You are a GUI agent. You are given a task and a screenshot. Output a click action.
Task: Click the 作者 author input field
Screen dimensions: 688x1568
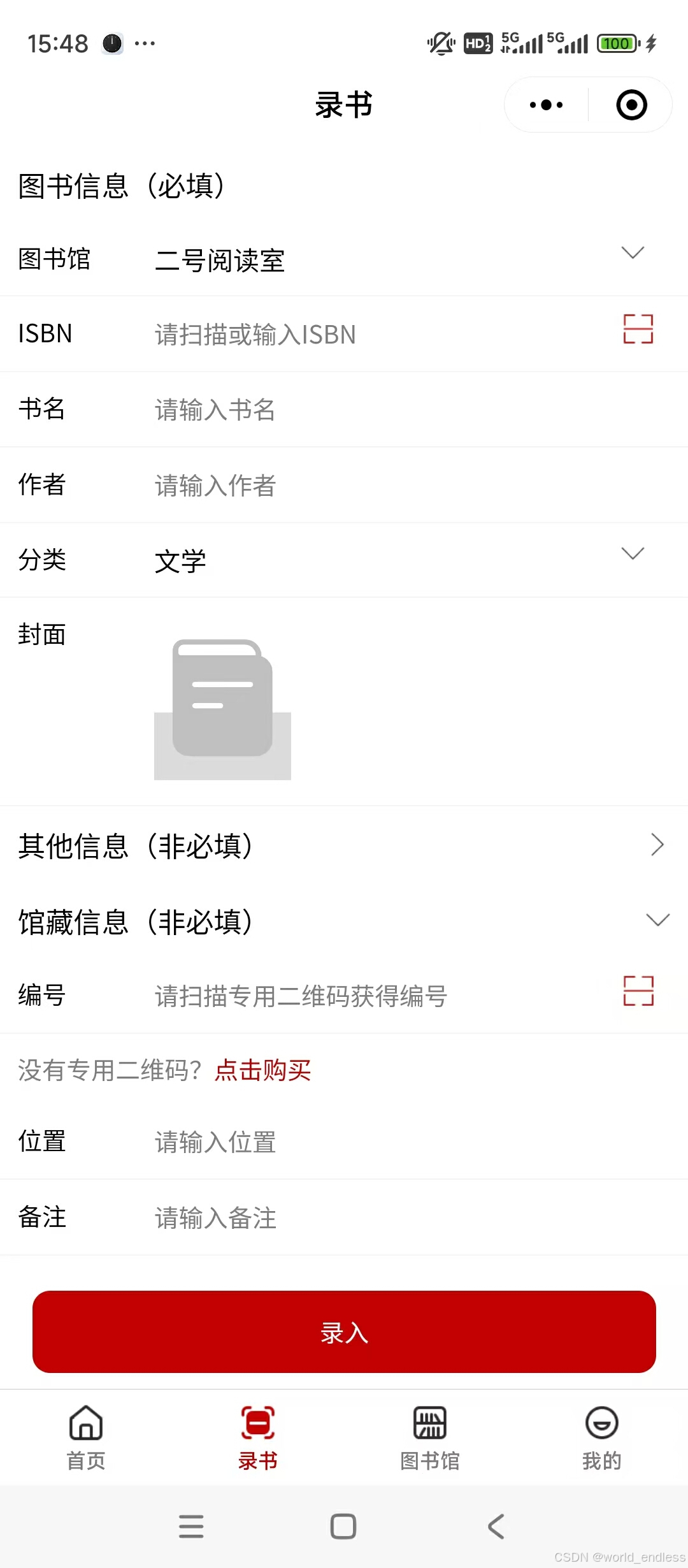[319, 485]
